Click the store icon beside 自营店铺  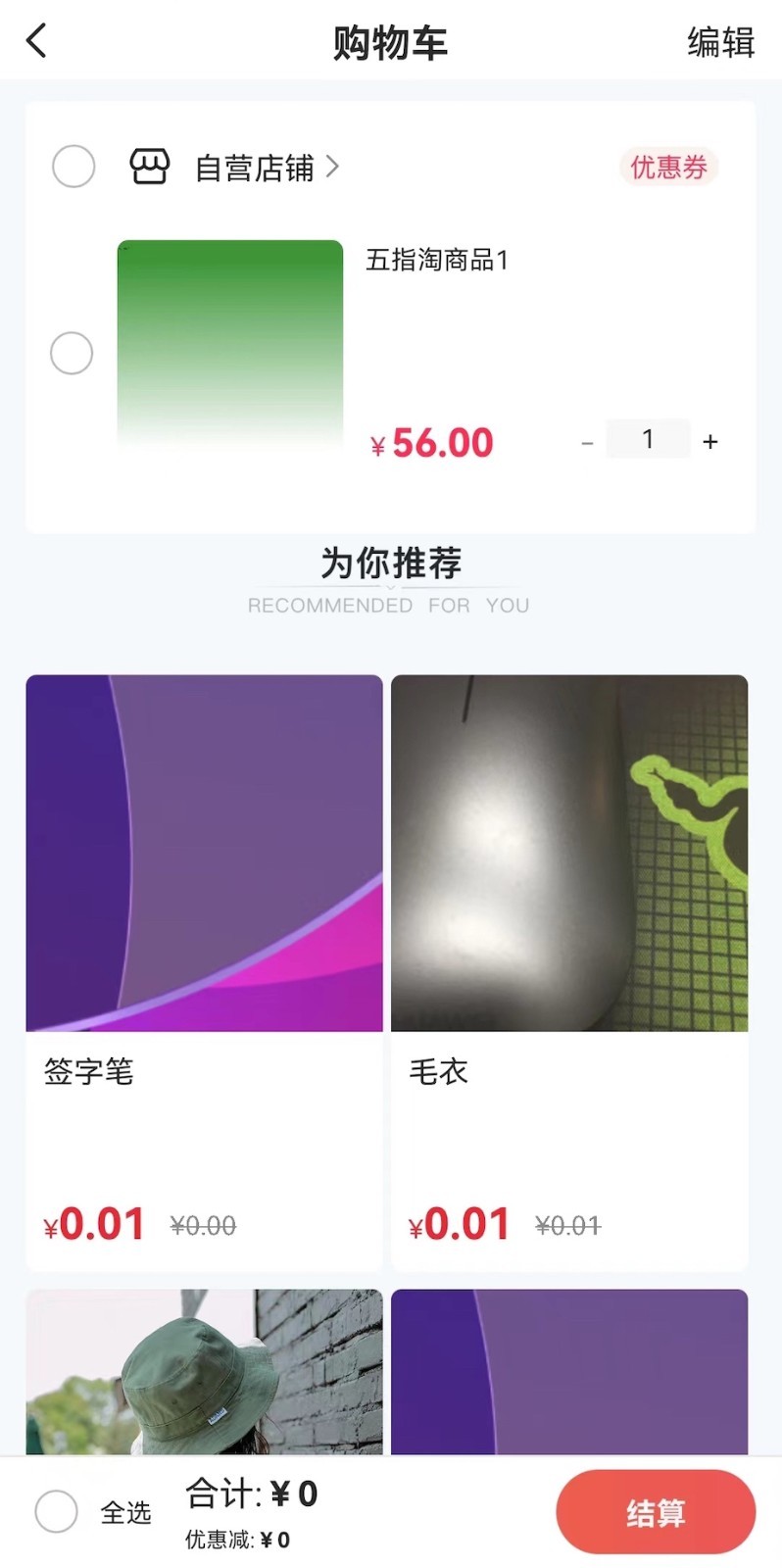click(x=149, y=167)
